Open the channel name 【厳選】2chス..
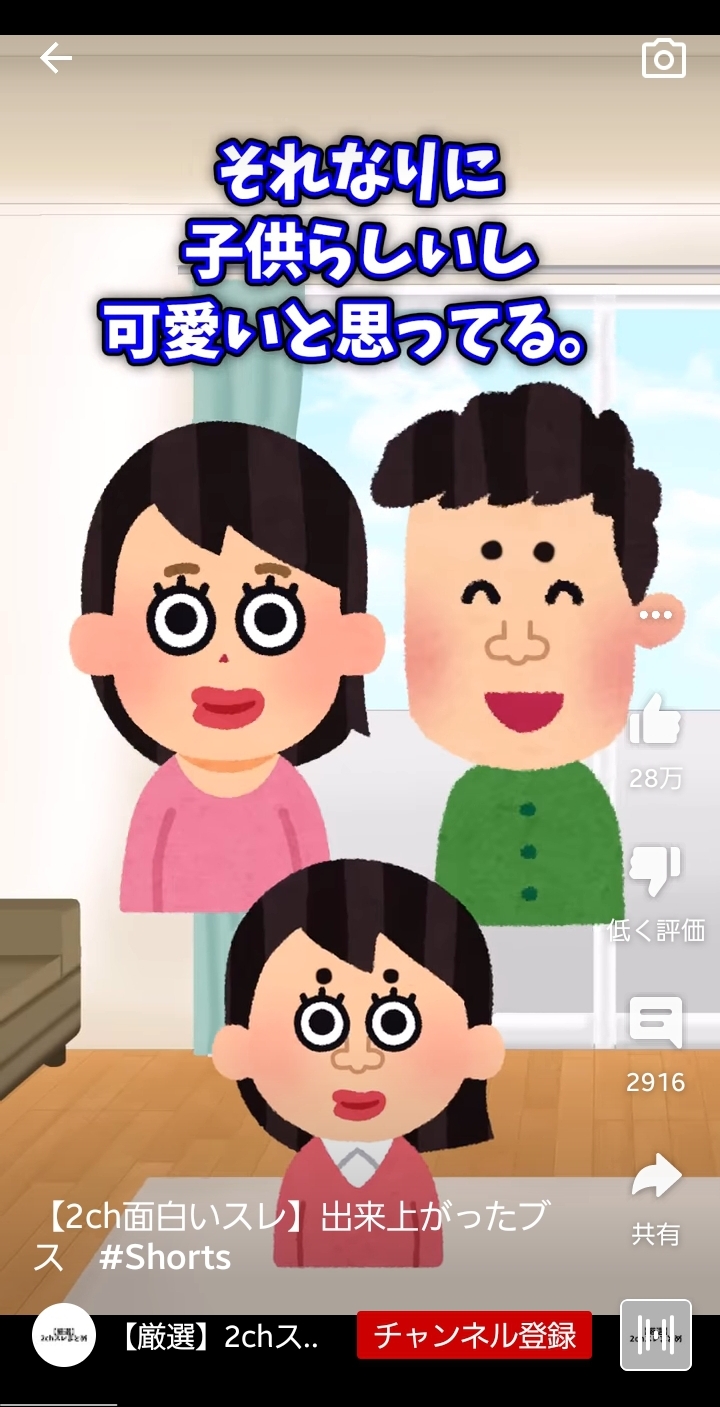This screenshot has height=1407, width=720. 218,1336
